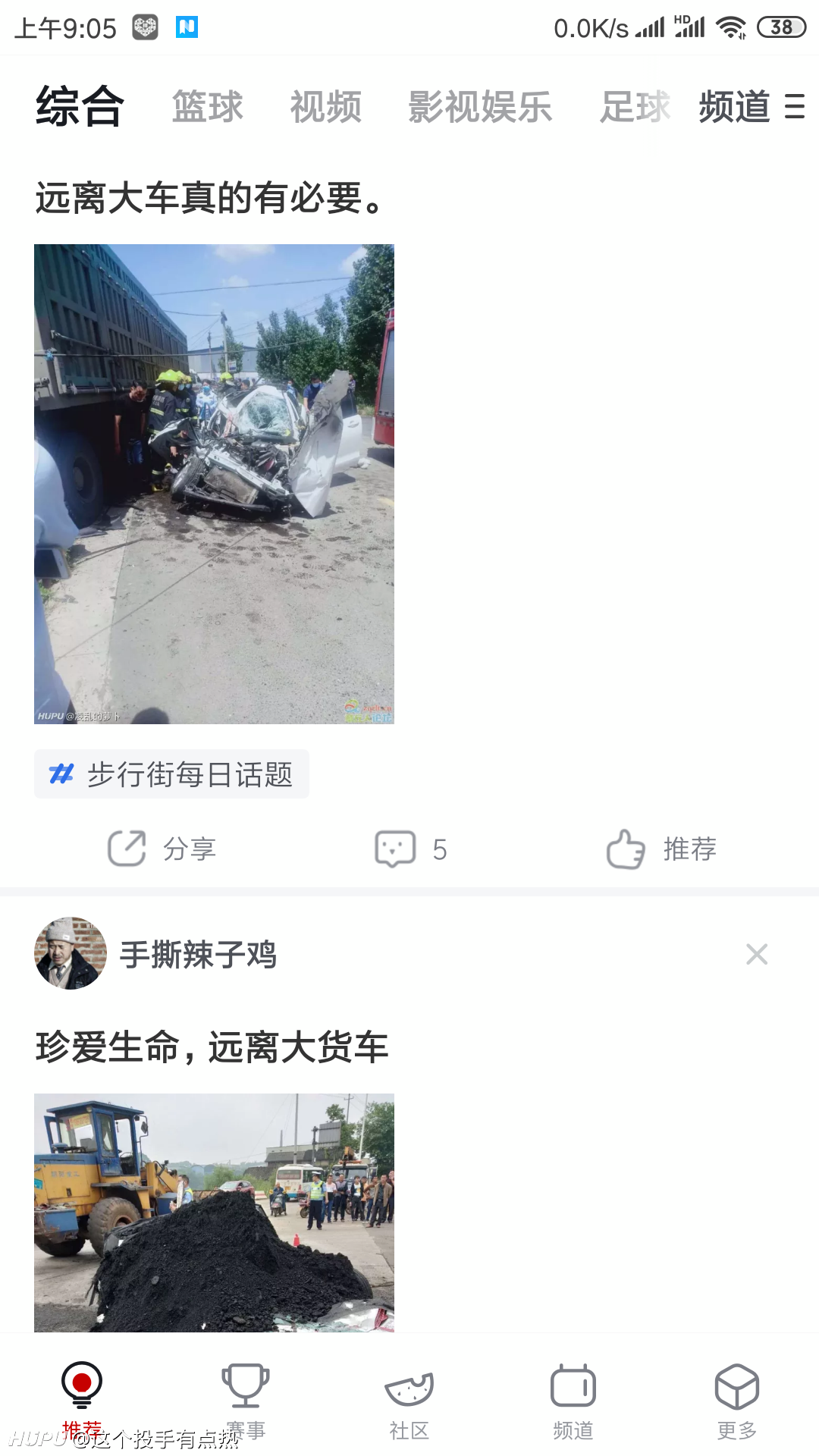819x1456 pixels.
Task: Open the 足球 tab
Action: [x=635, y=106]
